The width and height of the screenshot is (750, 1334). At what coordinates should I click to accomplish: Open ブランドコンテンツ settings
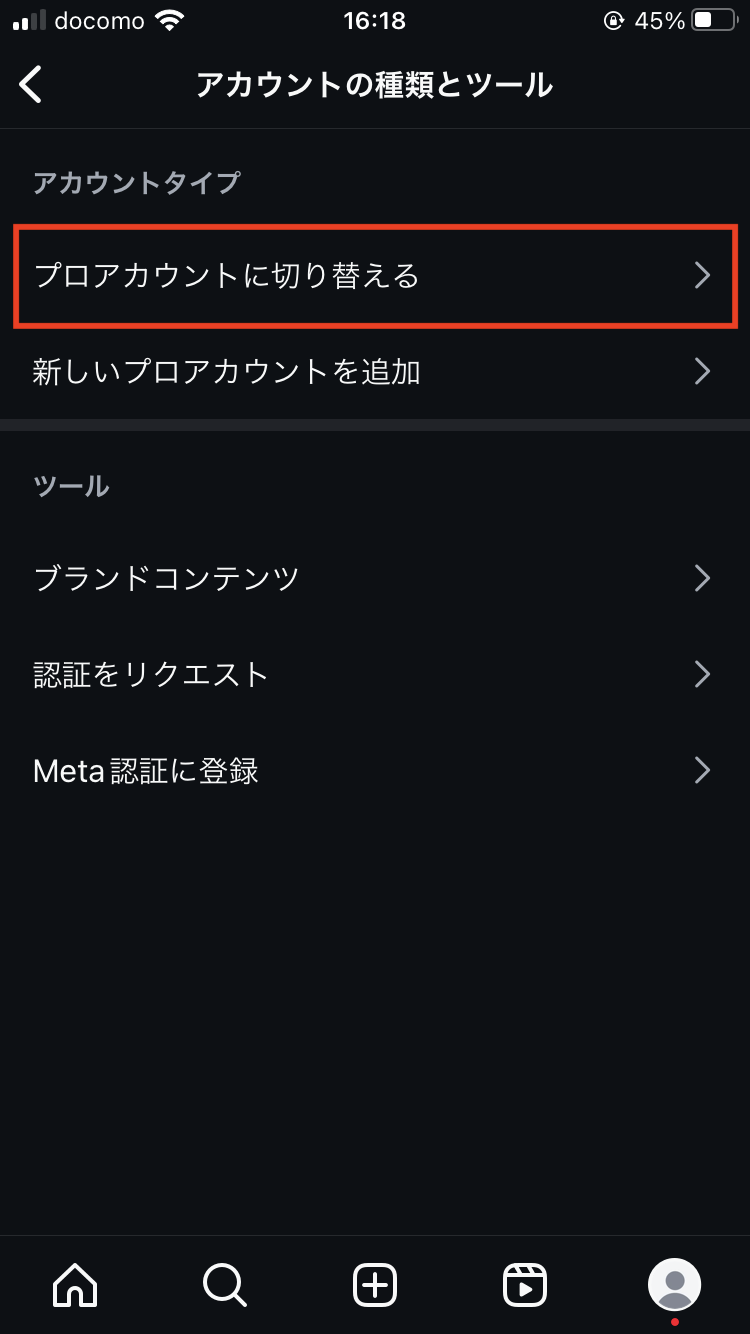[375, 578]
